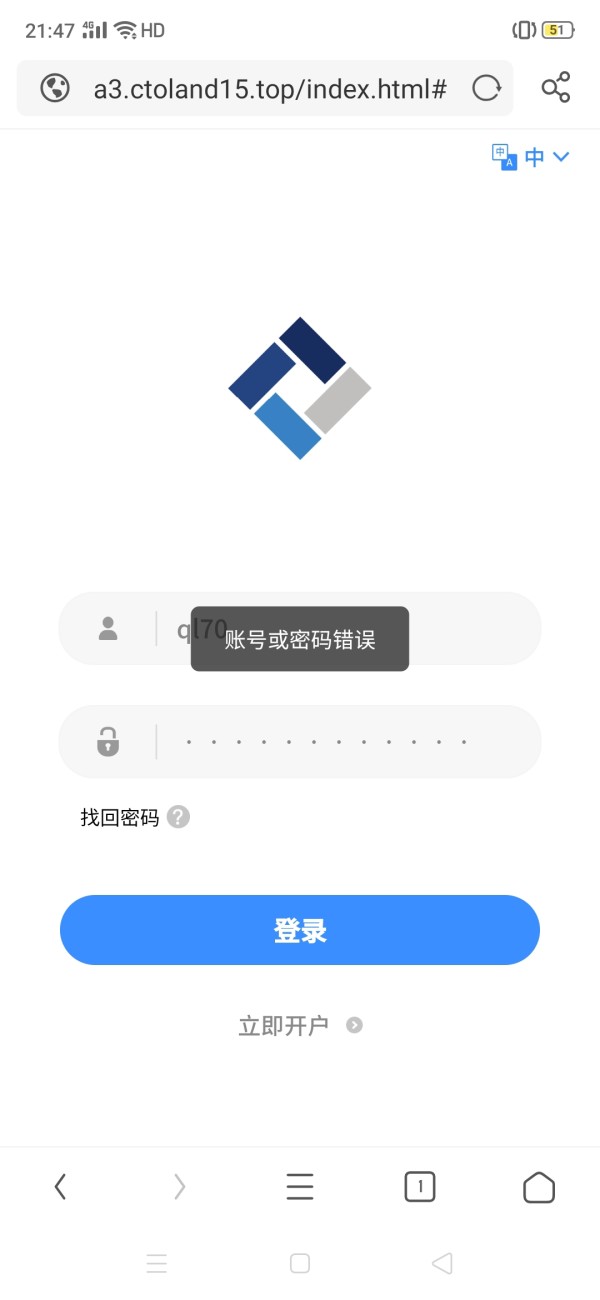Open the browser hamburger menu

click(x=300, y=1187)
